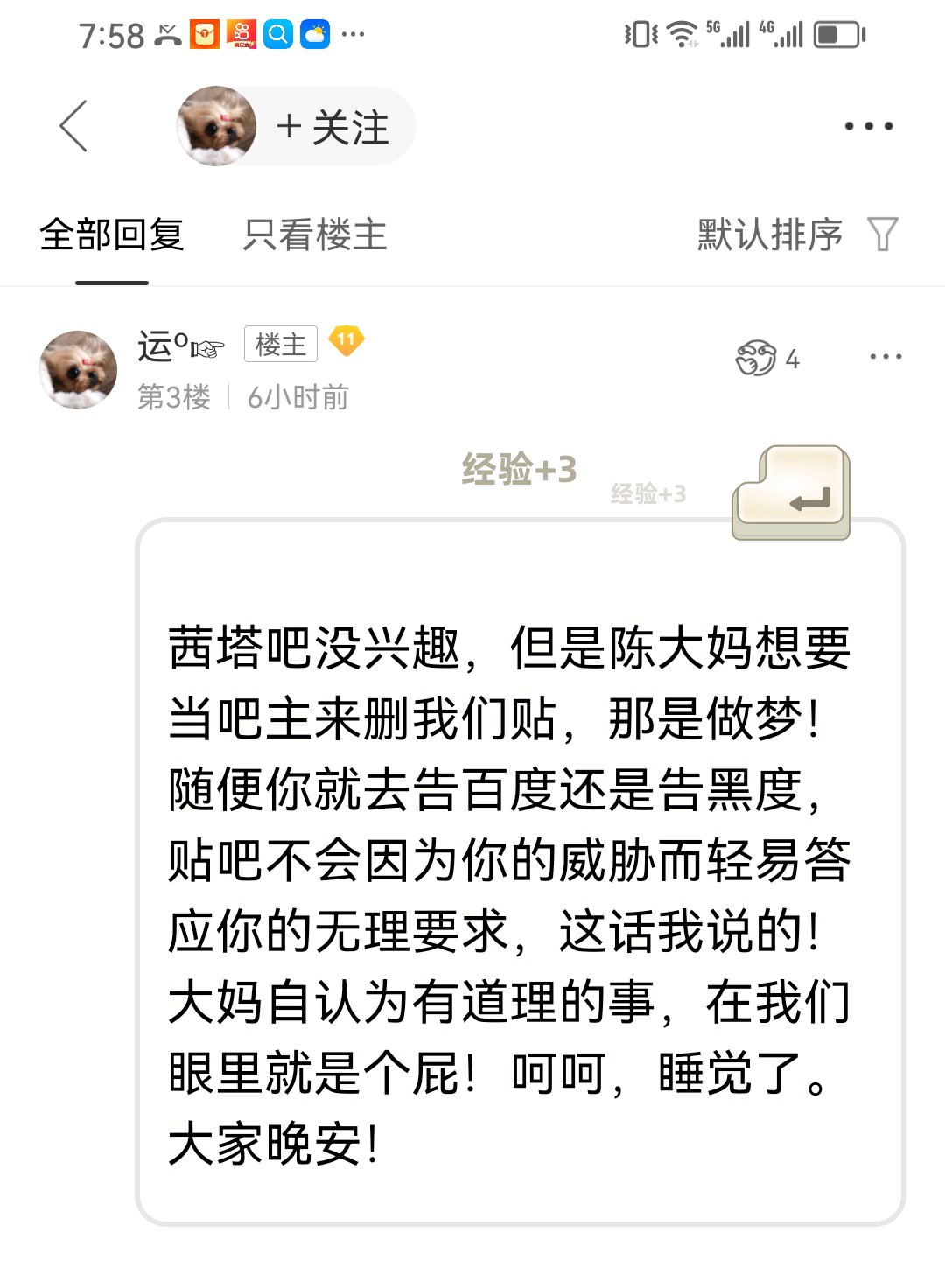Follow the poster with + 关注
The image size is (945, 1288).
(332, 128)
